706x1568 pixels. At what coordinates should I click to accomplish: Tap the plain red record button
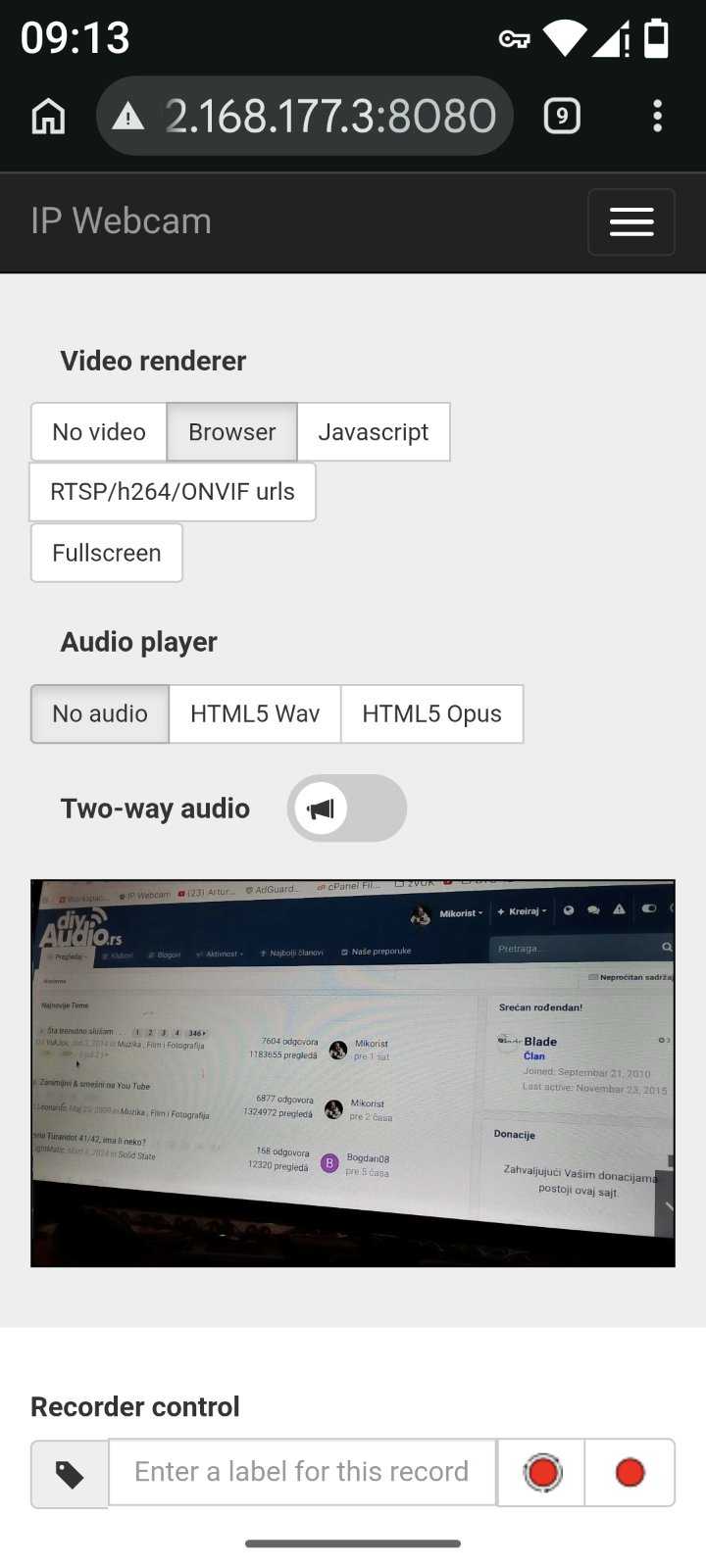pos(630,1472)
